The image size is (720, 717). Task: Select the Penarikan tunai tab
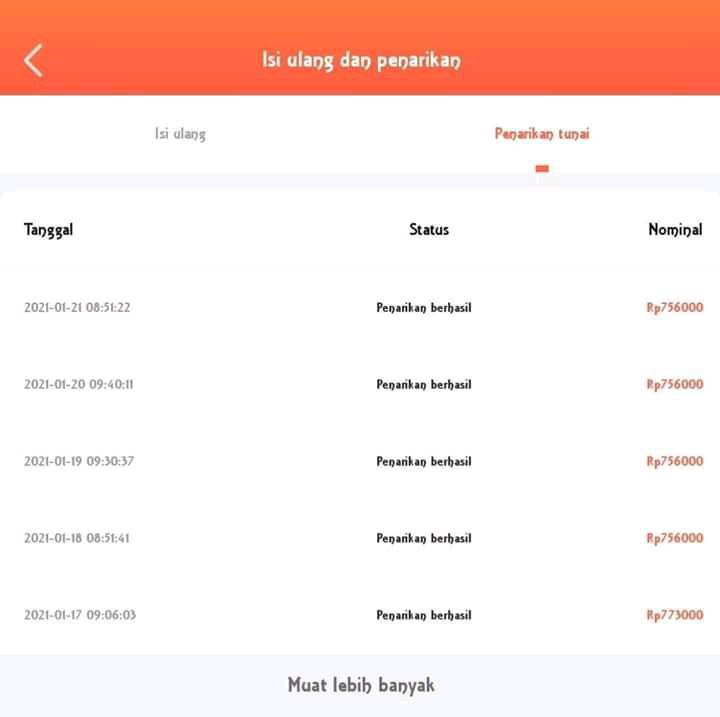tap(542, 134)
